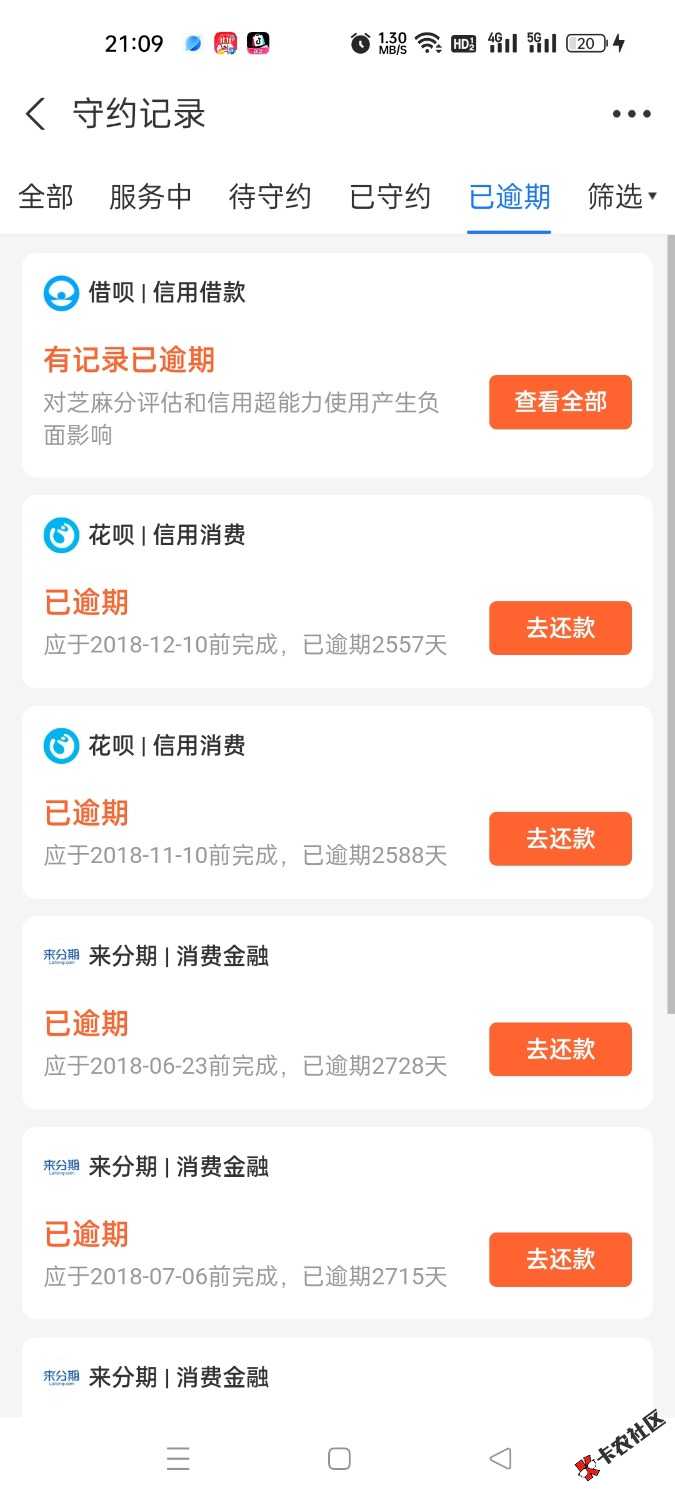This screenshot has width=675, height=1500.
Task: Select the 已逾期 tab
Action: click(x=509, y=197)
